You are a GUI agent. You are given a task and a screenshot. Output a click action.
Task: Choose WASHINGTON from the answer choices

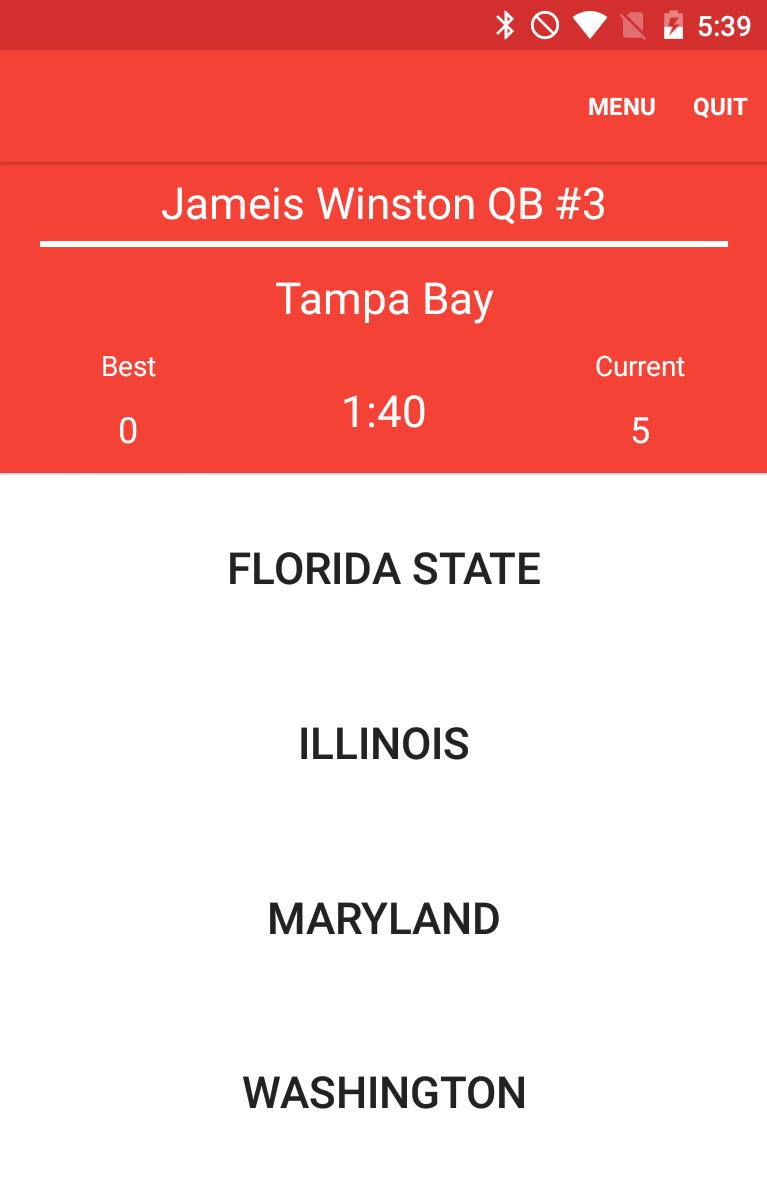(383, 1092)
